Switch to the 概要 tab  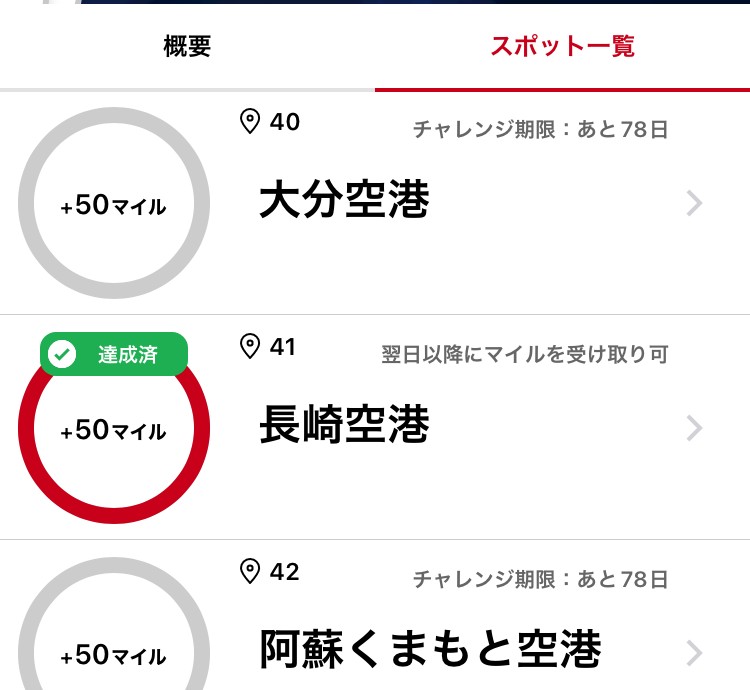point(187,46)
